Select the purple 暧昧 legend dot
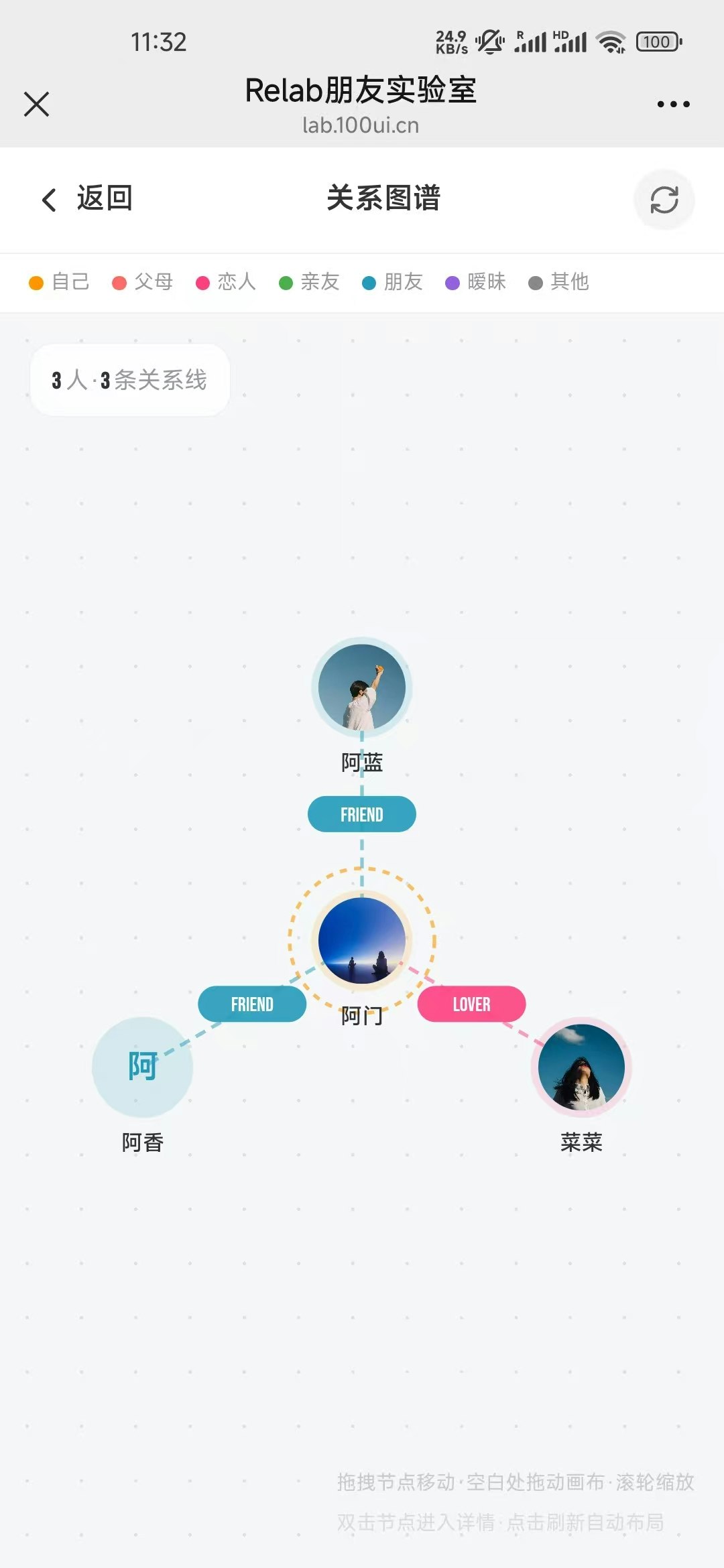The image size is (724, 1568). [x=451, y=282]
